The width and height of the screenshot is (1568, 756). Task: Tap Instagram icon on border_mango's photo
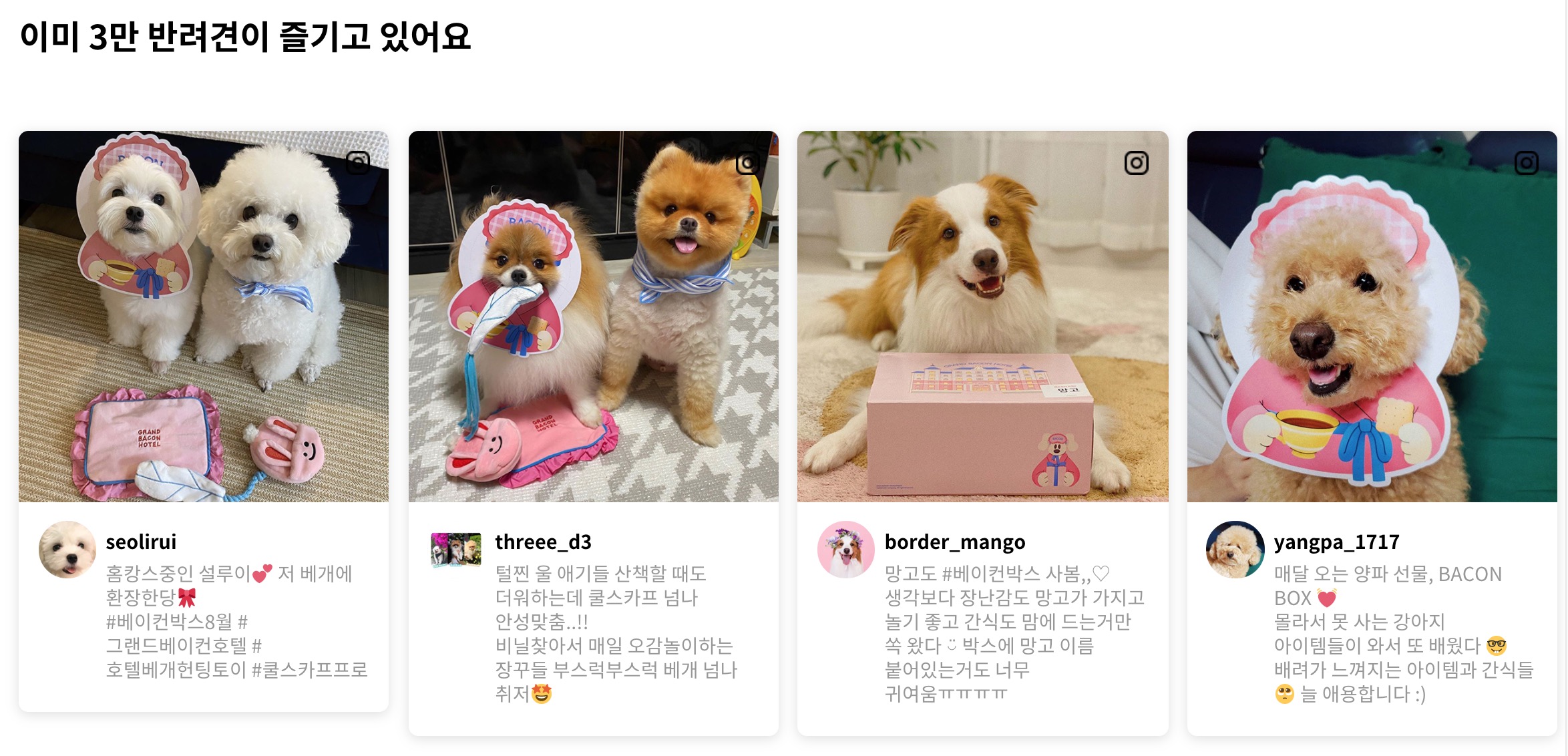[x=1136, y=162]
